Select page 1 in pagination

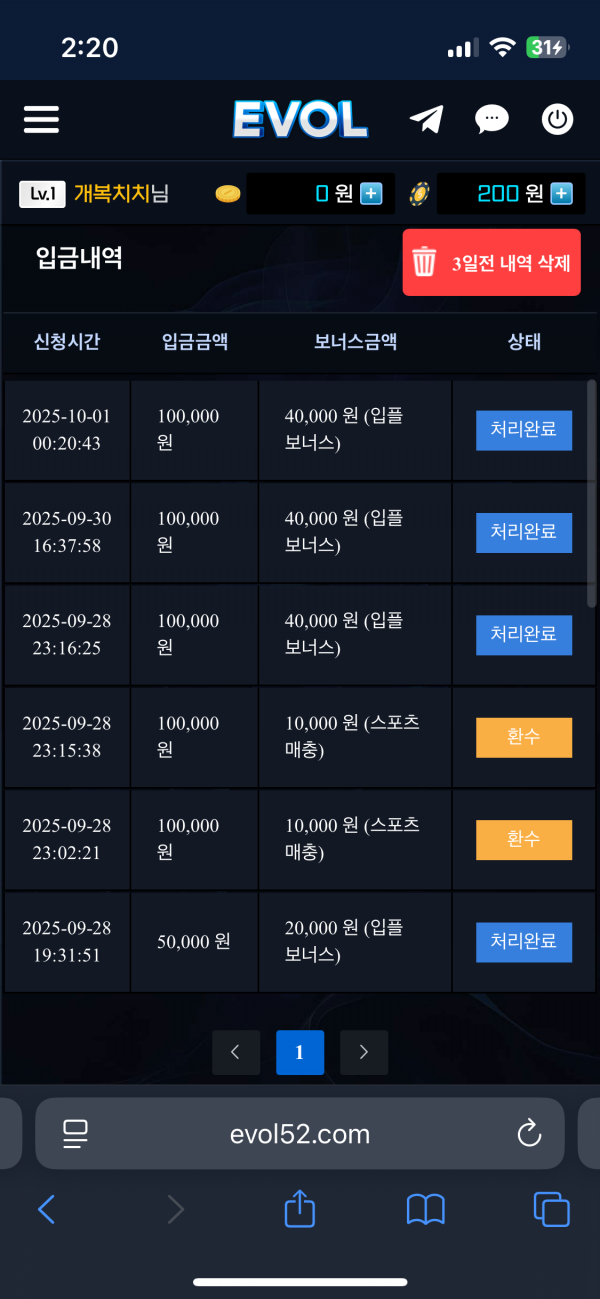click(299, 1052)
